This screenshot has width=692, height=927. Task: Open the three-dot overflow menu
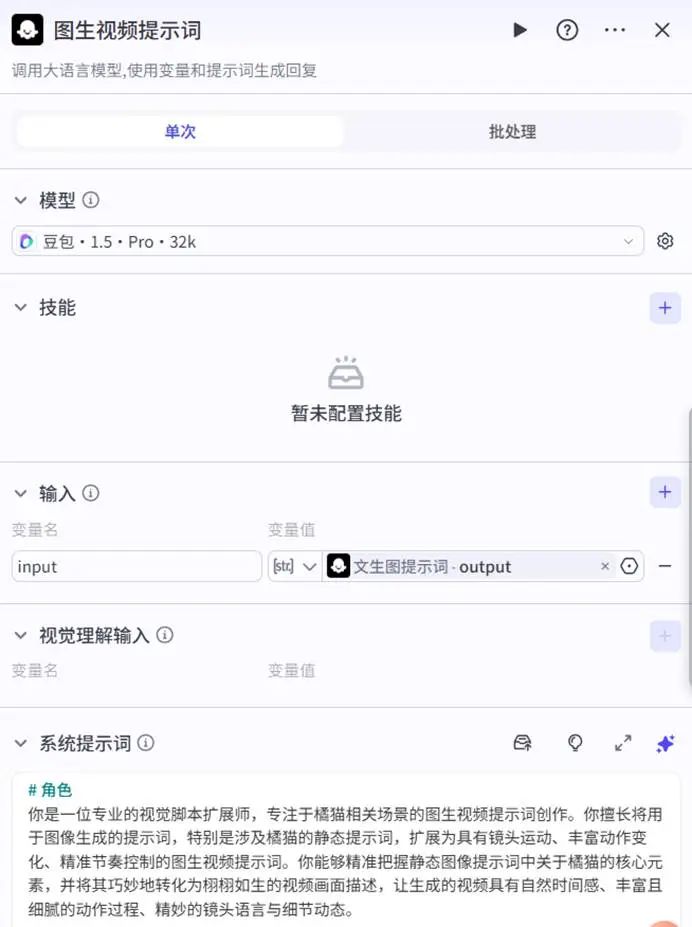pos(615,30)
